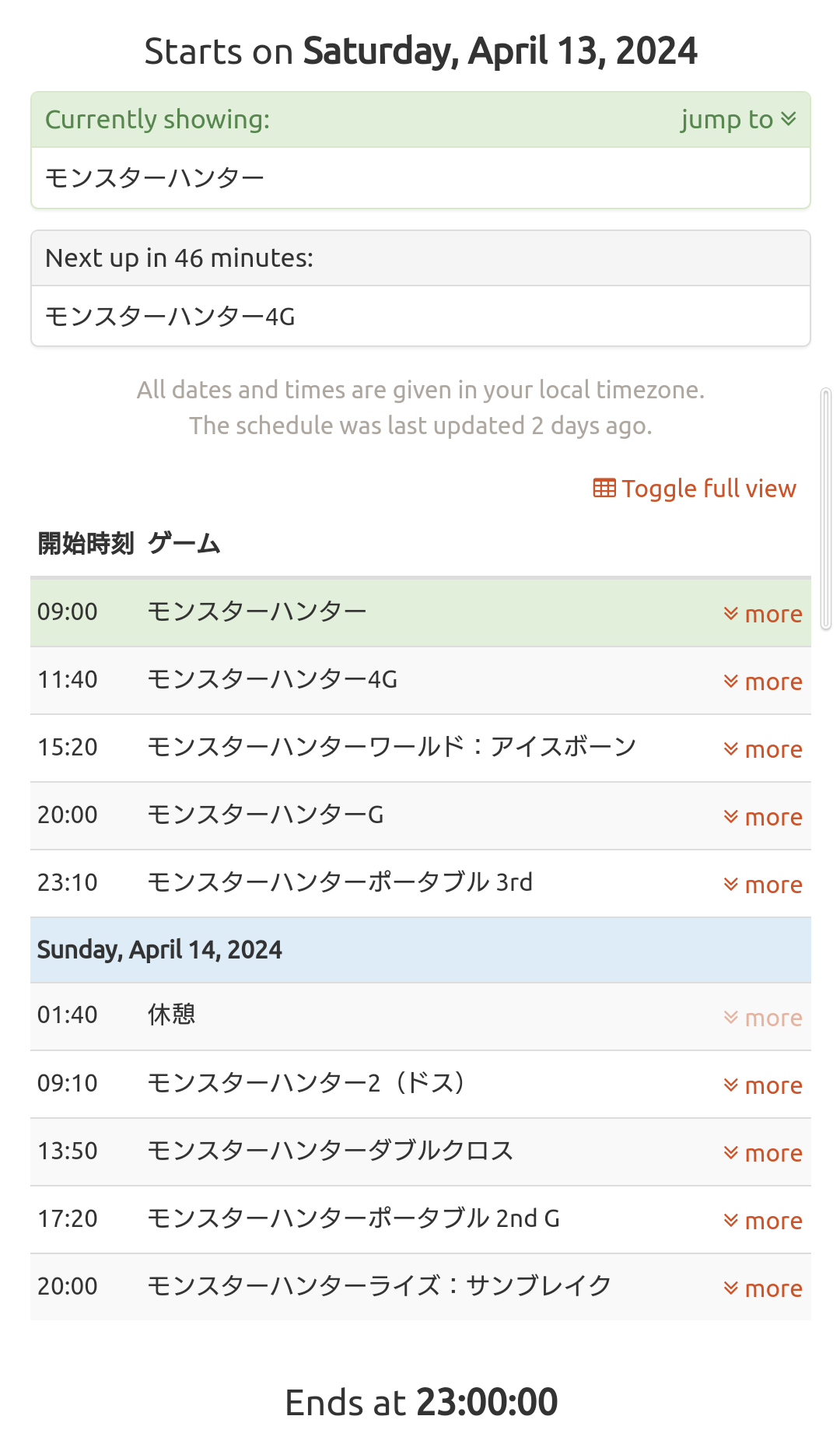The height and width of the screenshot is (1437, 840).
Task: Expand more for ポータブル 2nd G
Action: [x=762, y=1221]
